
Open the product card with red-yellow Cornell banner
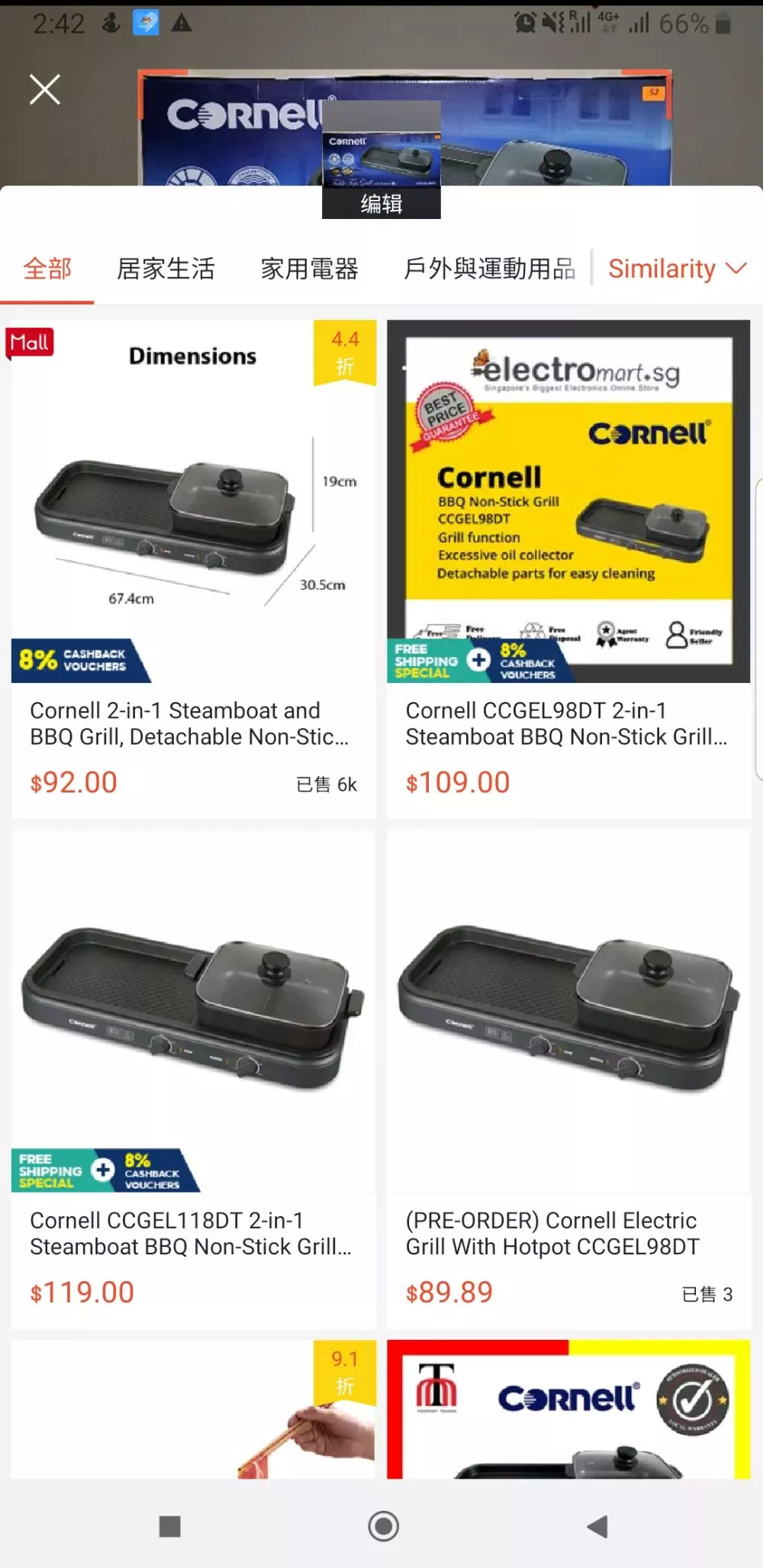569,1409
